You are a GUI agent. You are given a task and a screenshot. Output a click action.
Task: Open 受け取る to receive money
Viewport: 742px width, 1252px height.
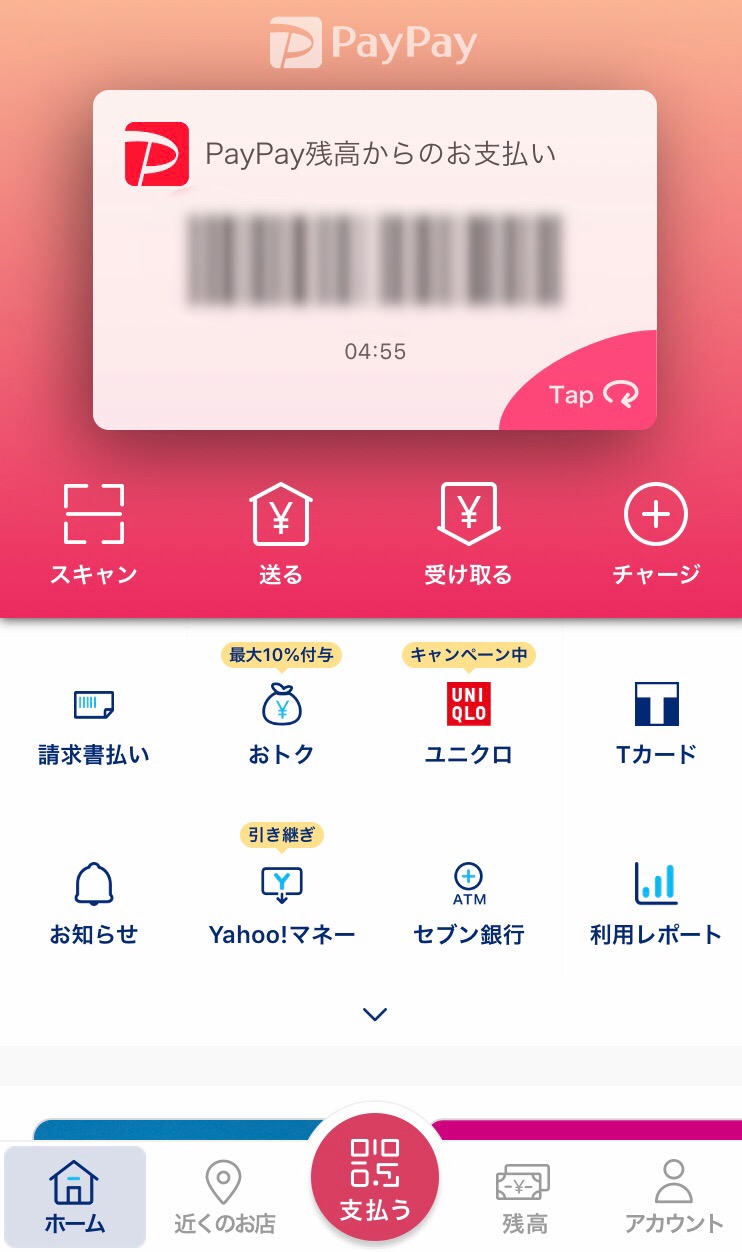click(468, 534)
